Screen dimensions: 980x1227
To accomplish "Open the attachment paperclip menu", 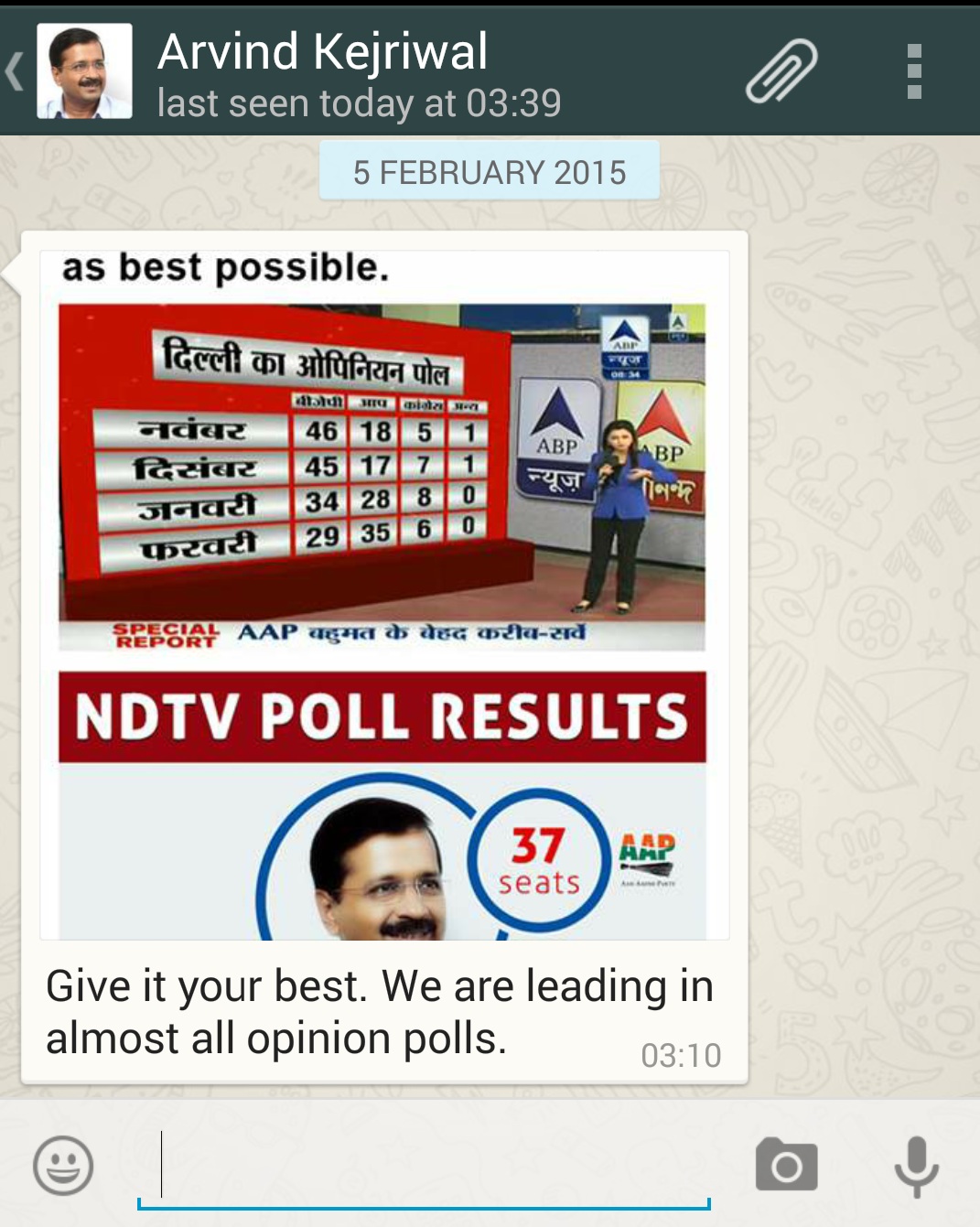I will 781,71.
